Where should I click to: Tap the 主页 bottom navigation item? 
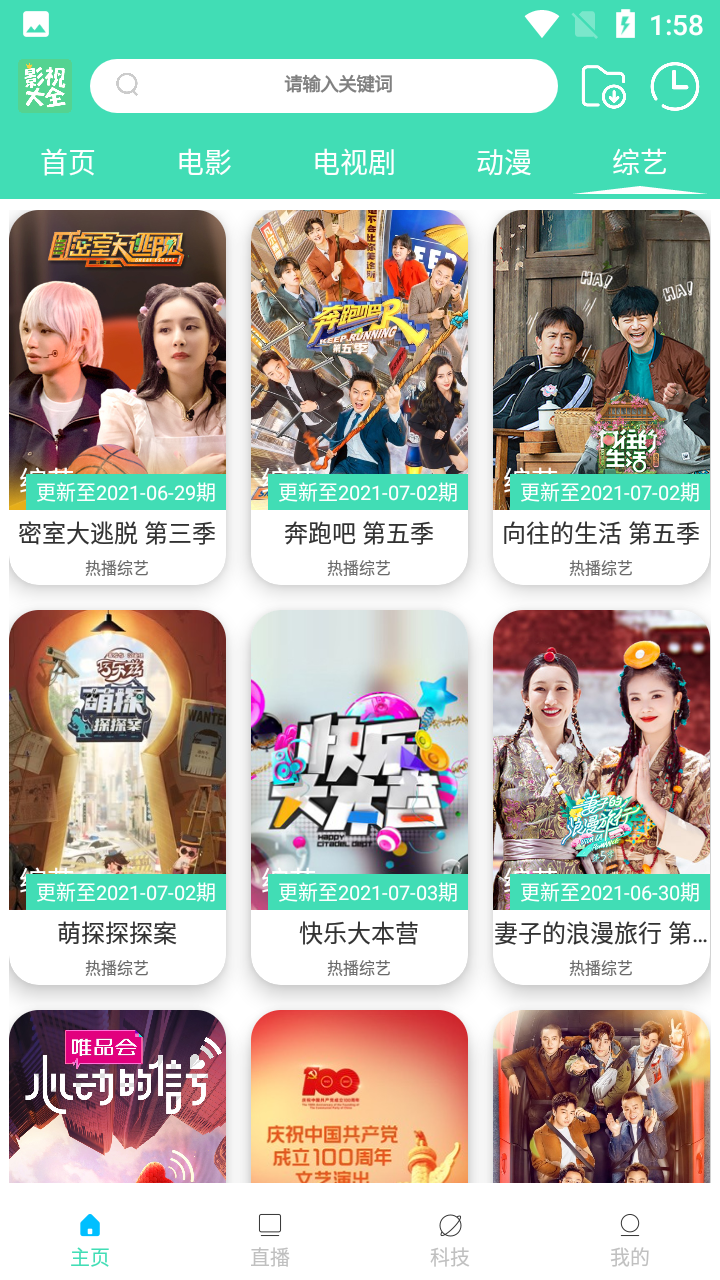tap(90, 1240)
